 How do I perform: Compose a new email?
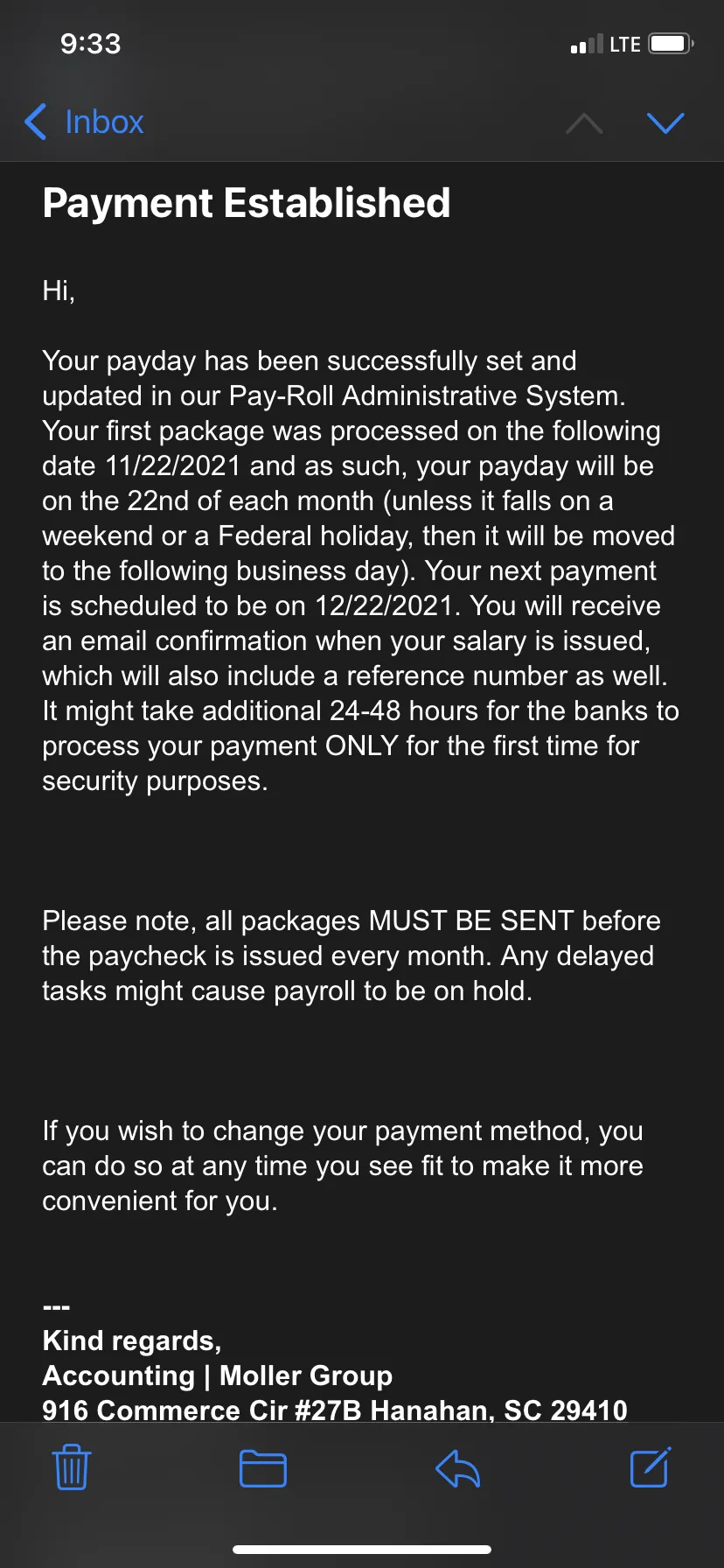[x=651, y=1466]
